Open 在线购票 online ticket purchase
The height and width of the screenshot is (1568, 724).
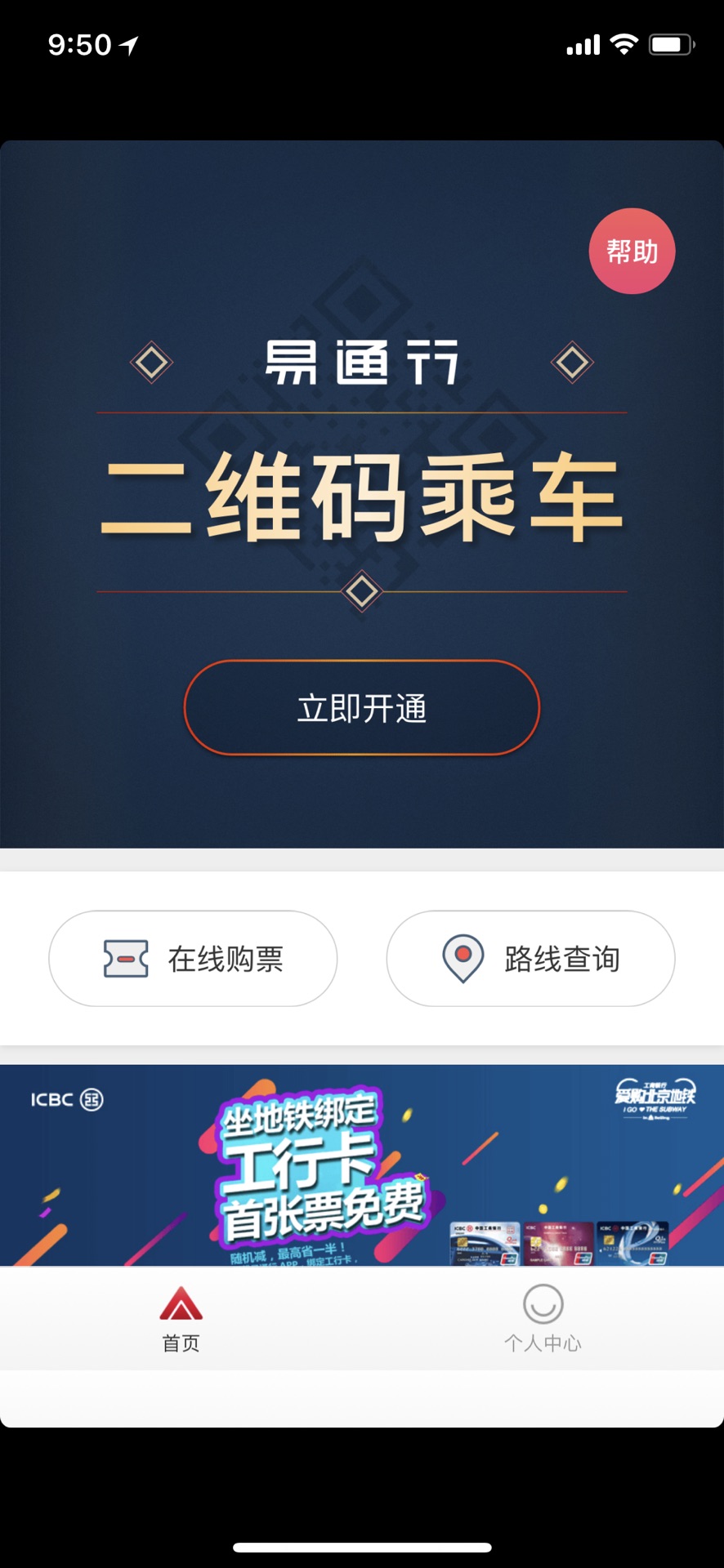click(193, 958)
